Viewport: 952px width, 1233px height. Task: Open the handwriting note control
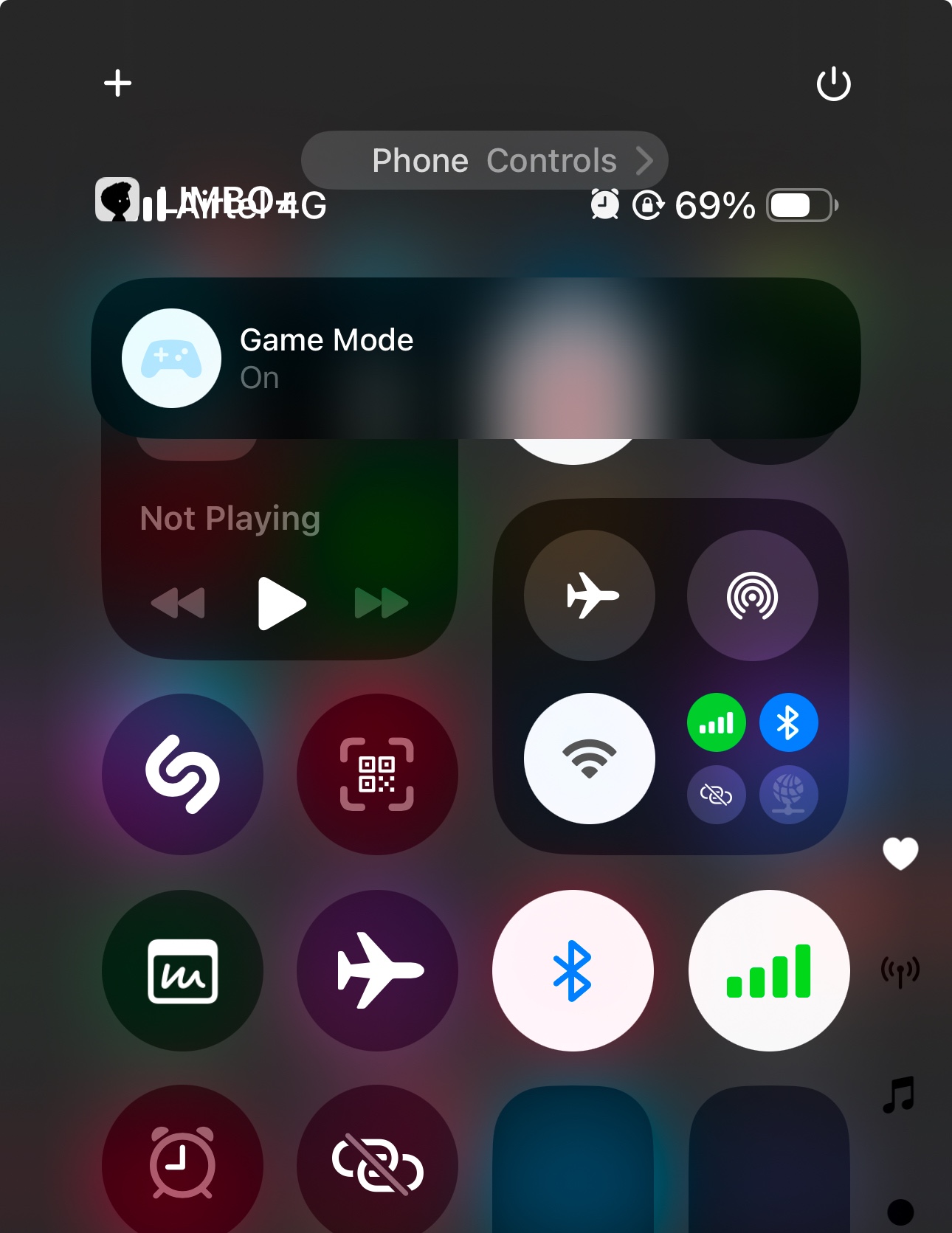tap(182, 970)
